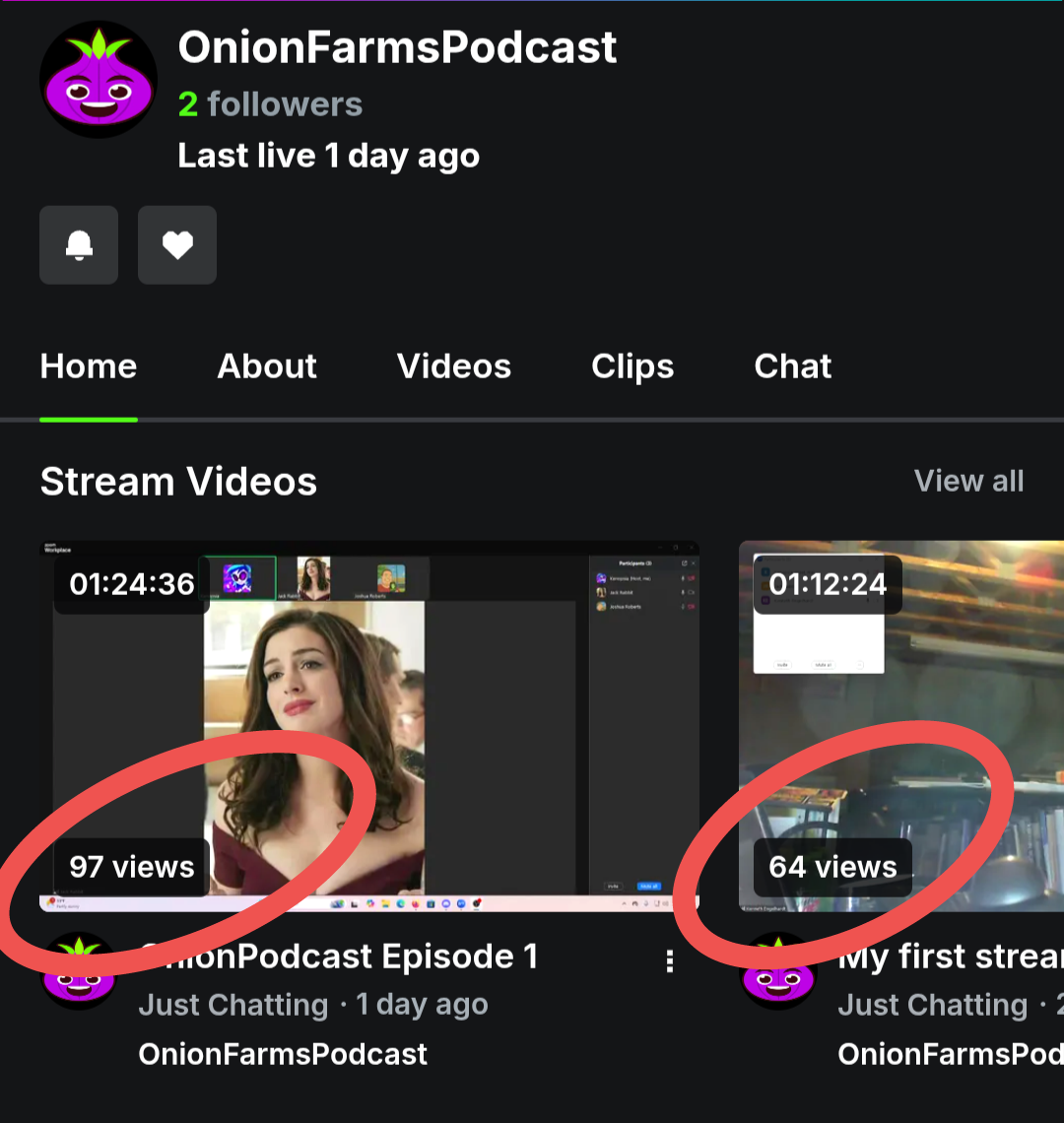Open the OnionFarmsPodcast profile avatar
1064x1123 pixels.
[x=99, y=79]
